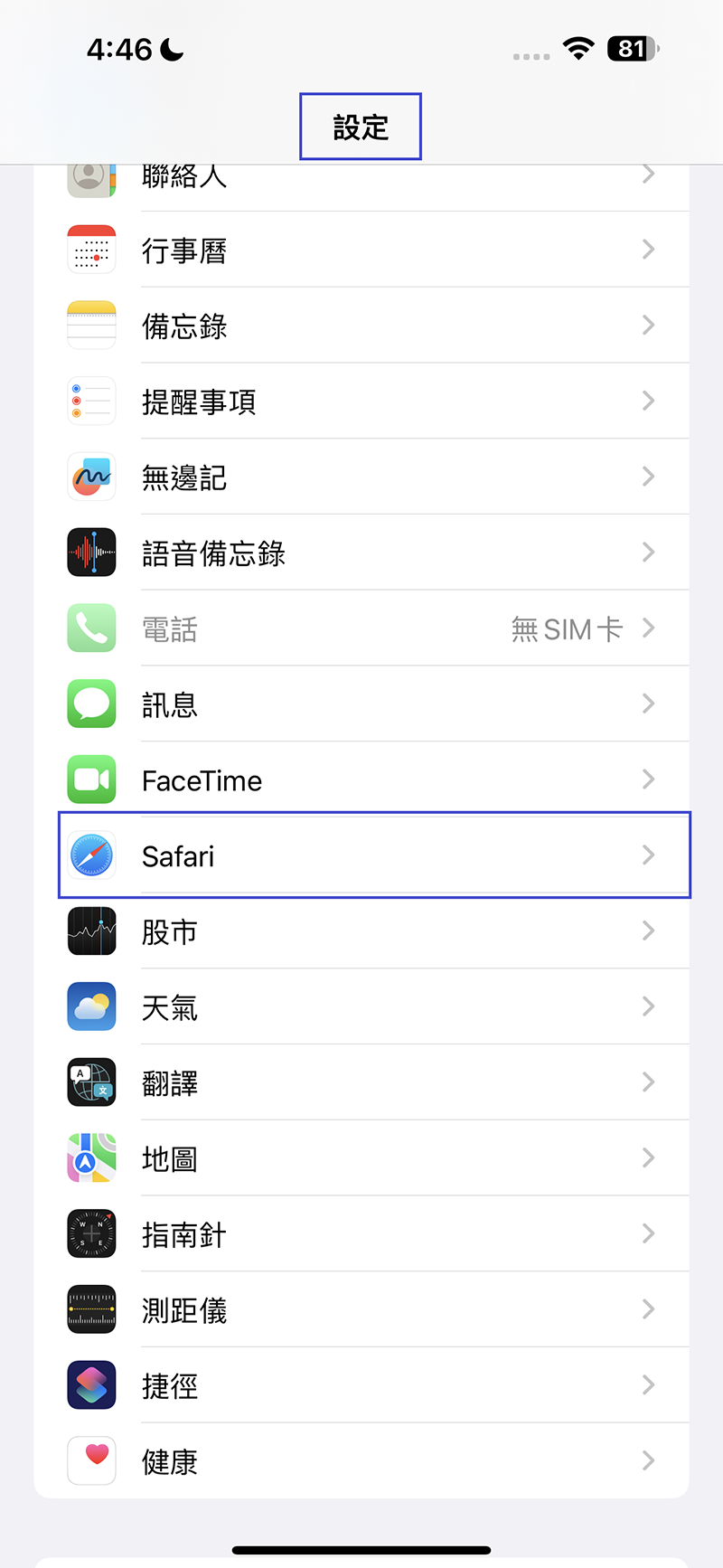The image size is (723, 1568).
Task: Open 翻譯 (Translate) settings
Action: click(361, 1082)
